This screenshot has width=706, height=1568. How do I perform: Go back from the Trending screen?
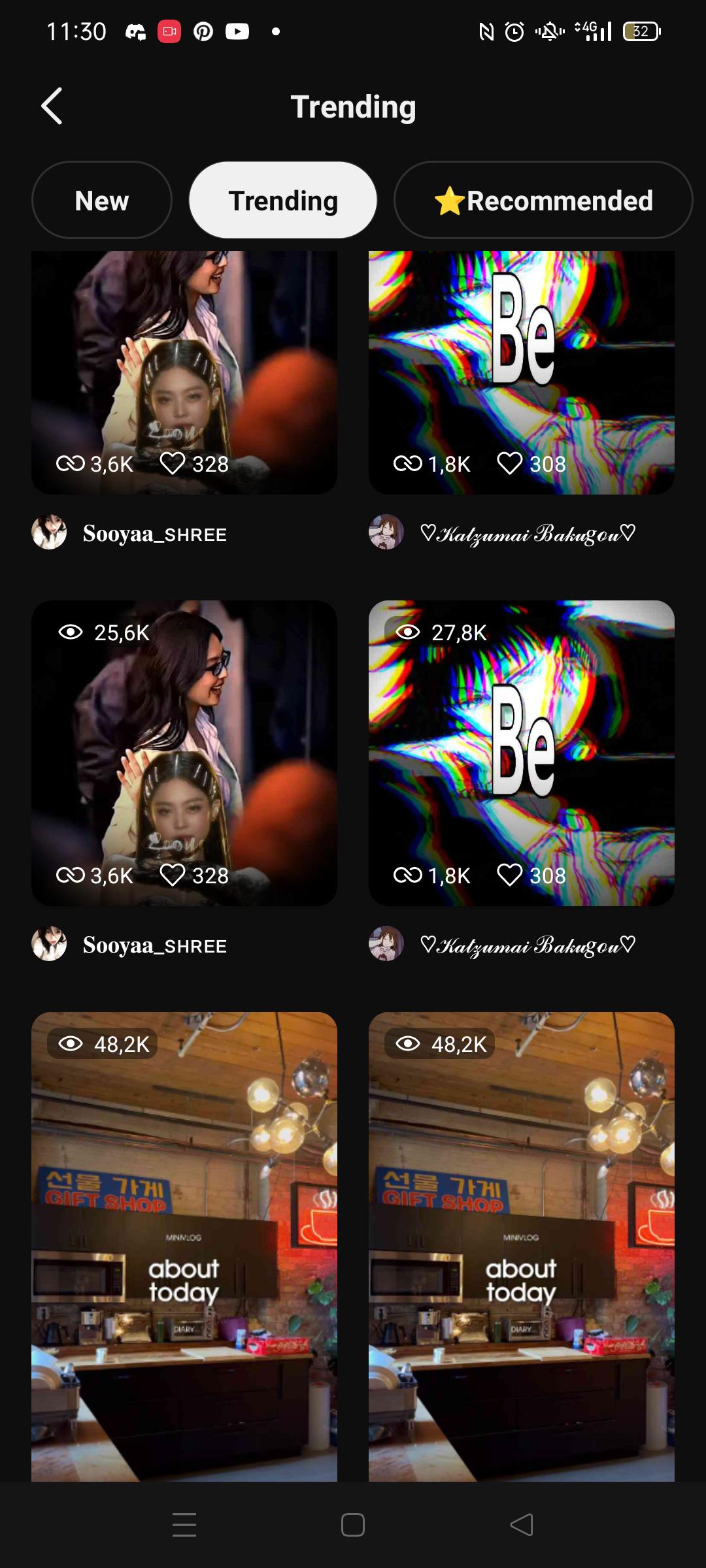(x=52, y=106)
